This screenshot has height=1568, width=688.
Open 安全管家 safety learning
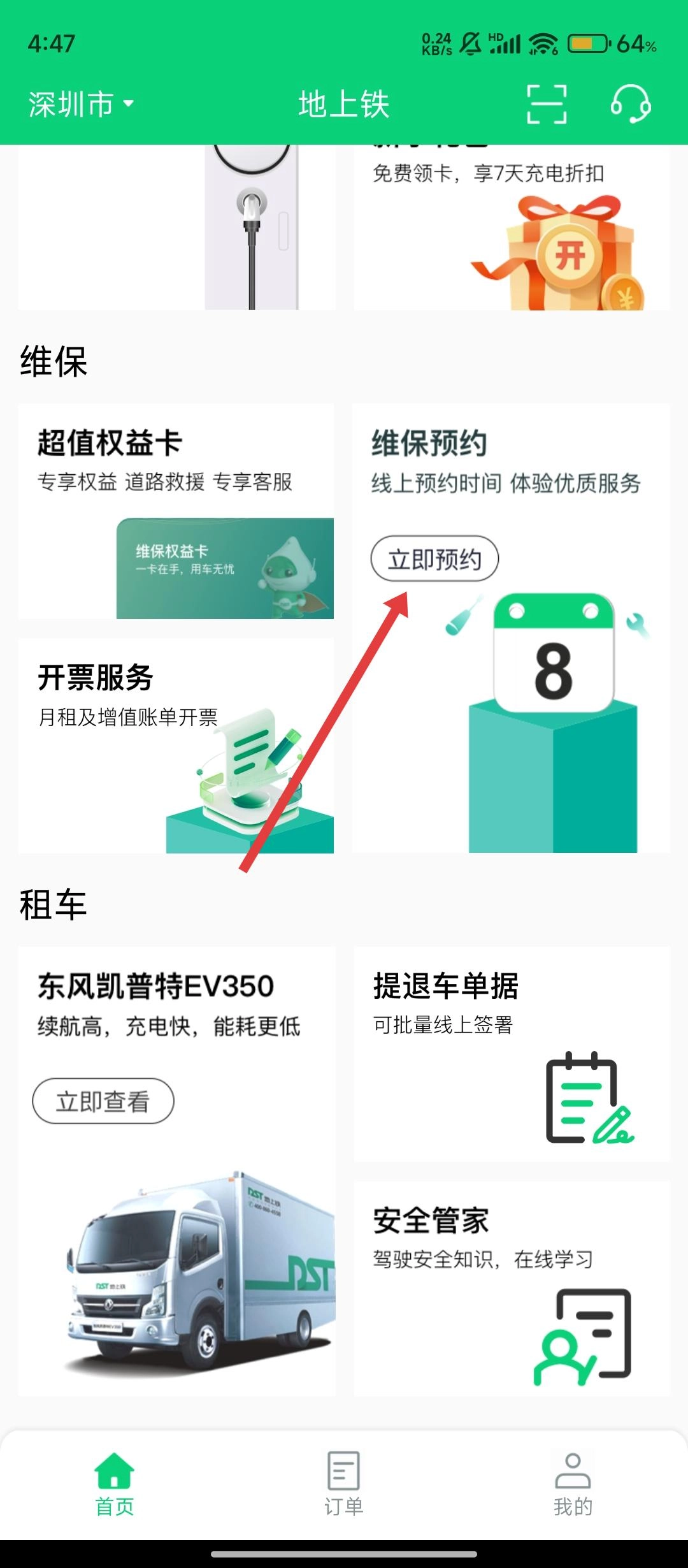pyautogui.click(x=511, y=1288)
